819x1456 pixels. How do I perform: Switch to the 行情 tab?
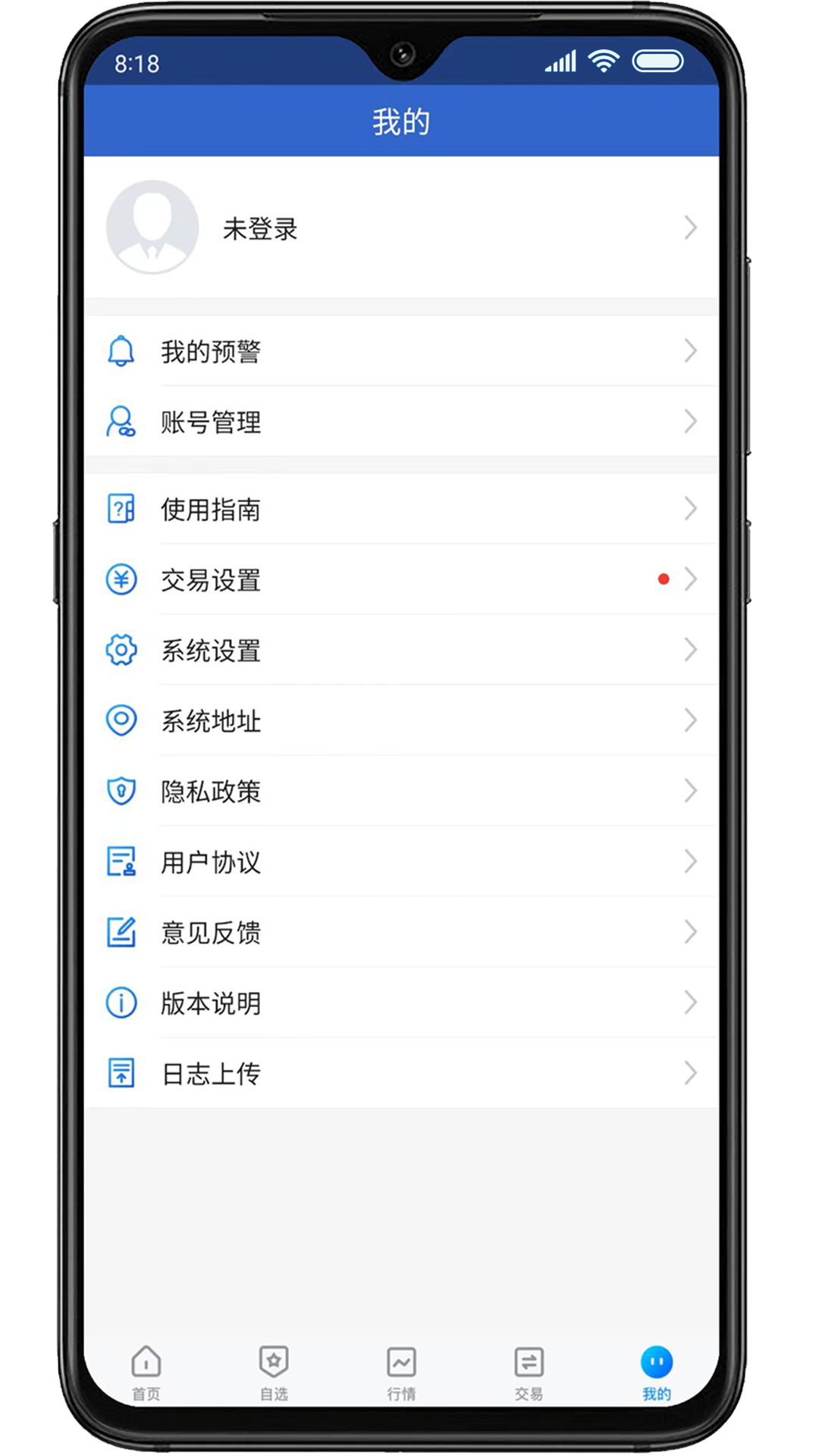tap(401, 1371)
